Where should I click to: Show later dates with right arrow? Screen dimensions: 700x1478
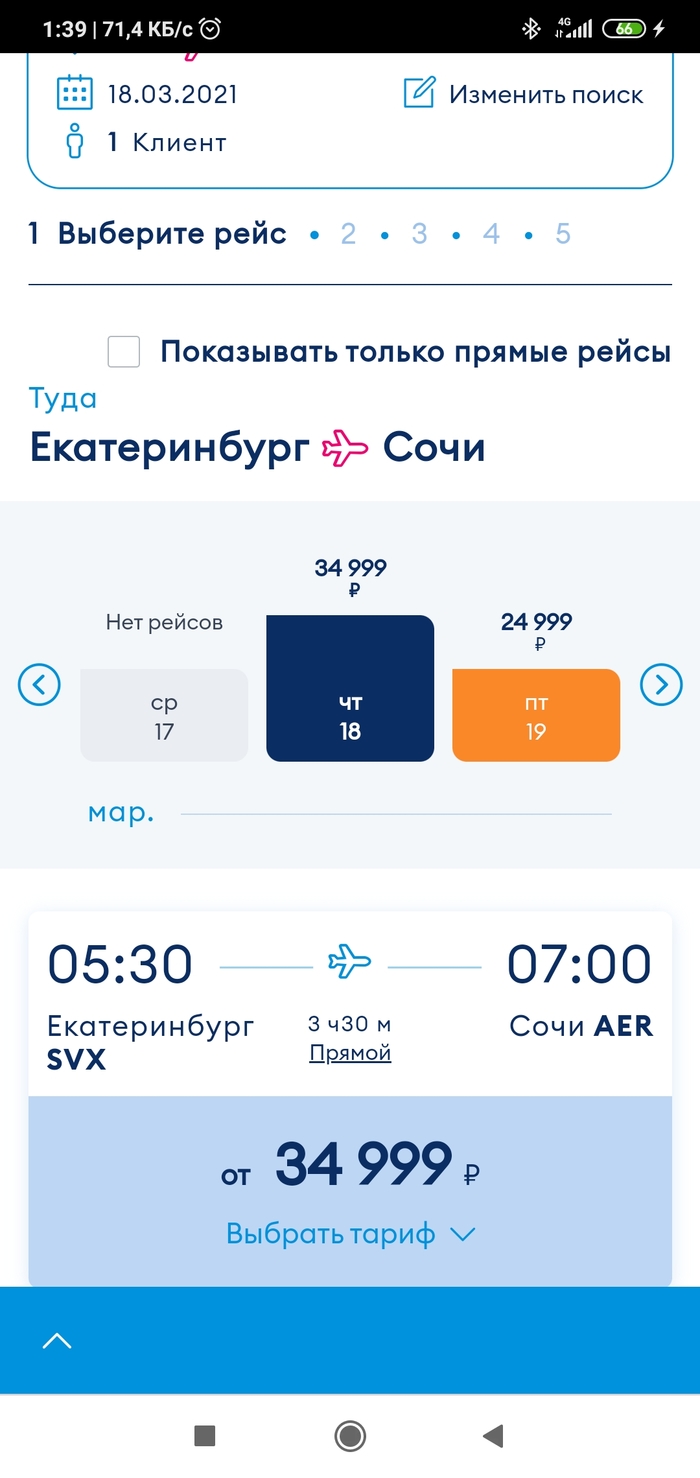click(x=661, y=685)
